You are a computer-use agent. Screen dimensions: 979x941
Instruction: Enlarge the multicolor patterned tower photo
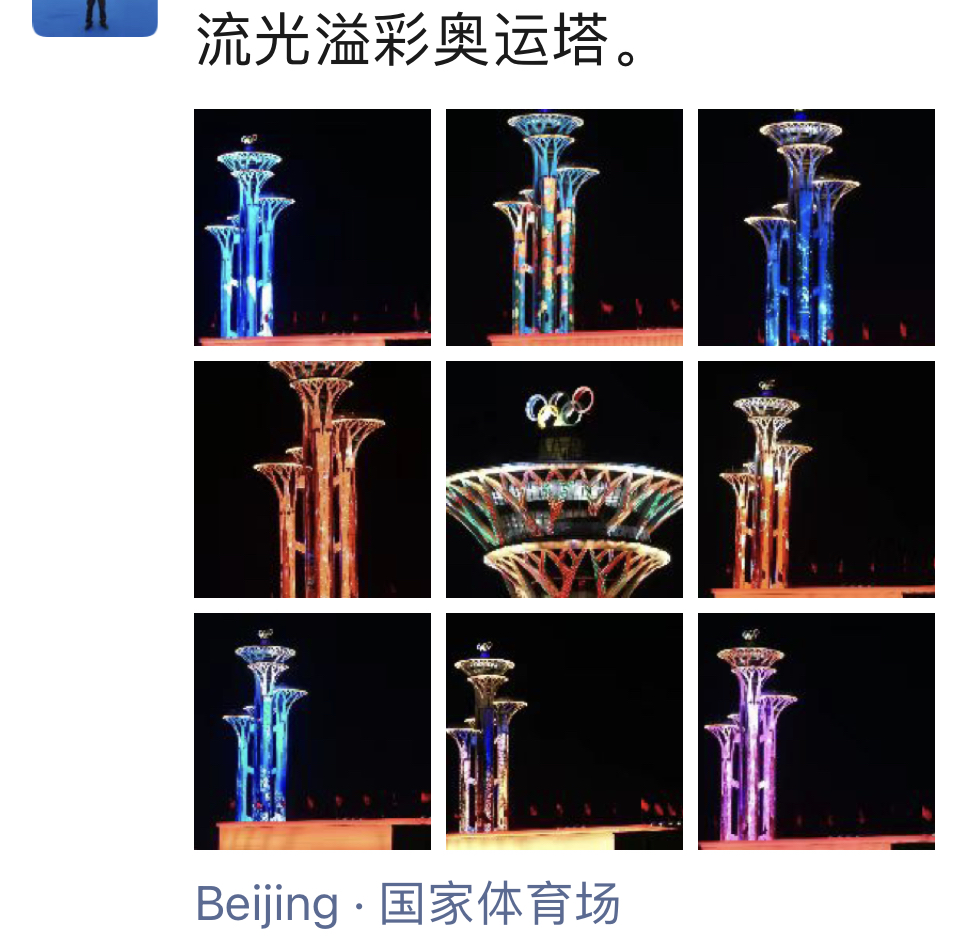click(x=564, y=228)
